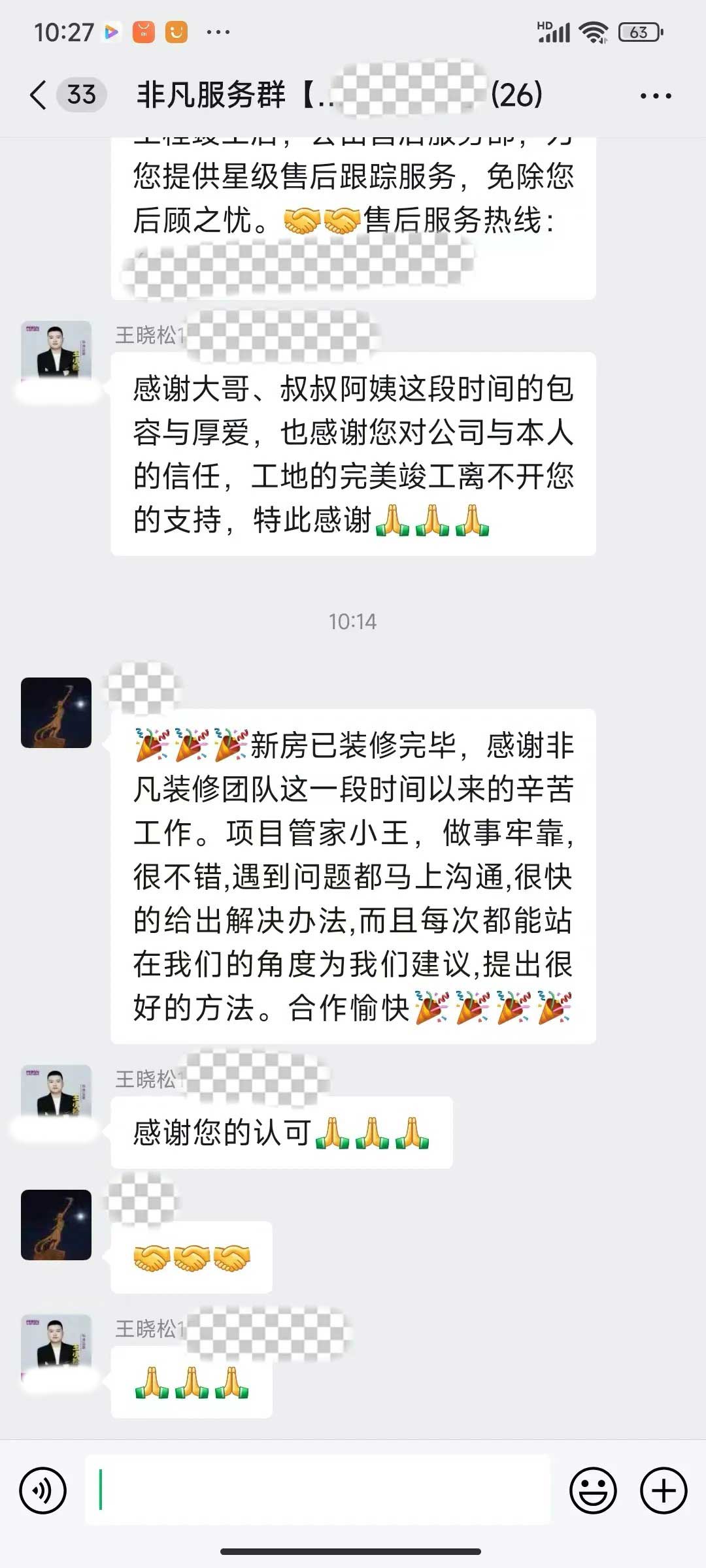Screen dimensions: 706x1568
Task: Open 王晓松's avatar beside 感谢您的认可 message
Action: click(56, 1094)
